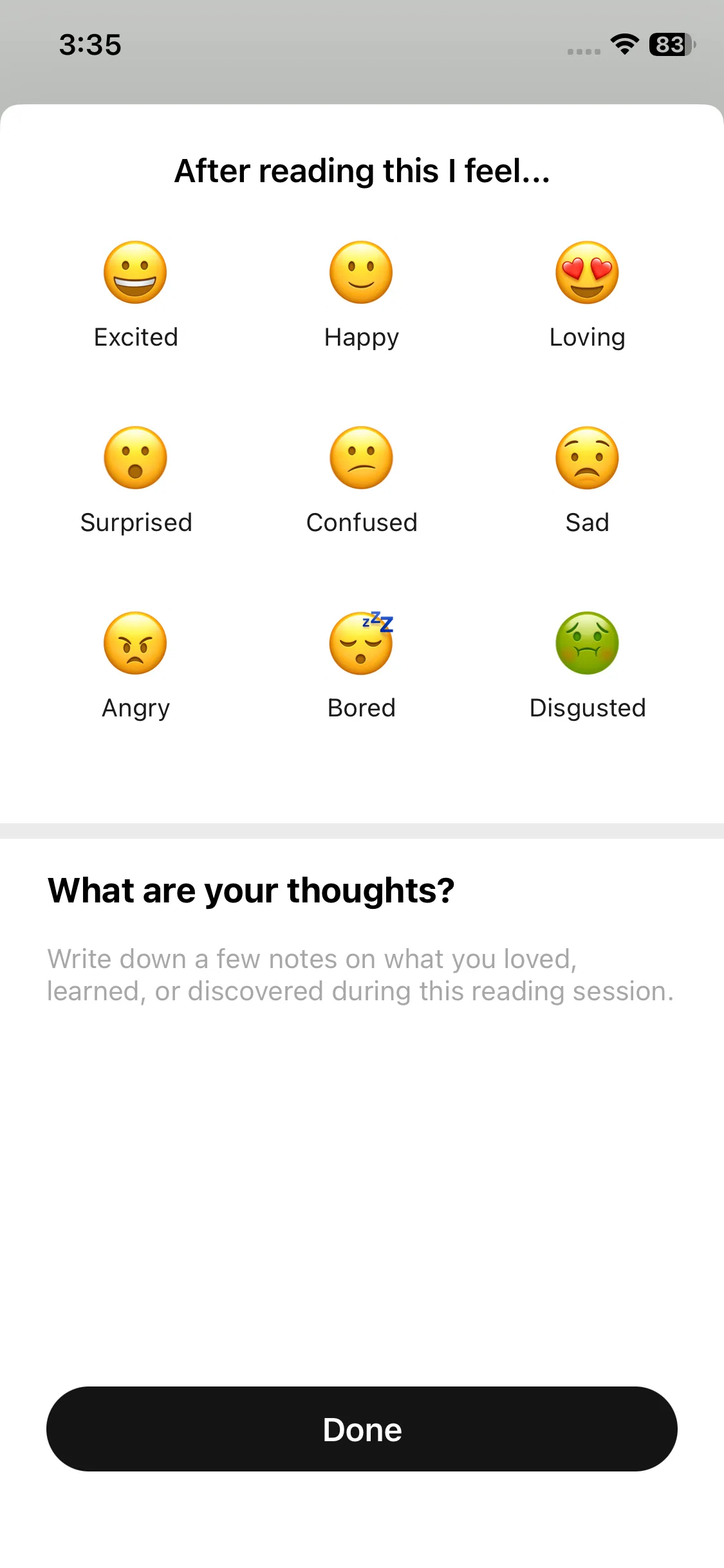Tap the Done button

362,1429
